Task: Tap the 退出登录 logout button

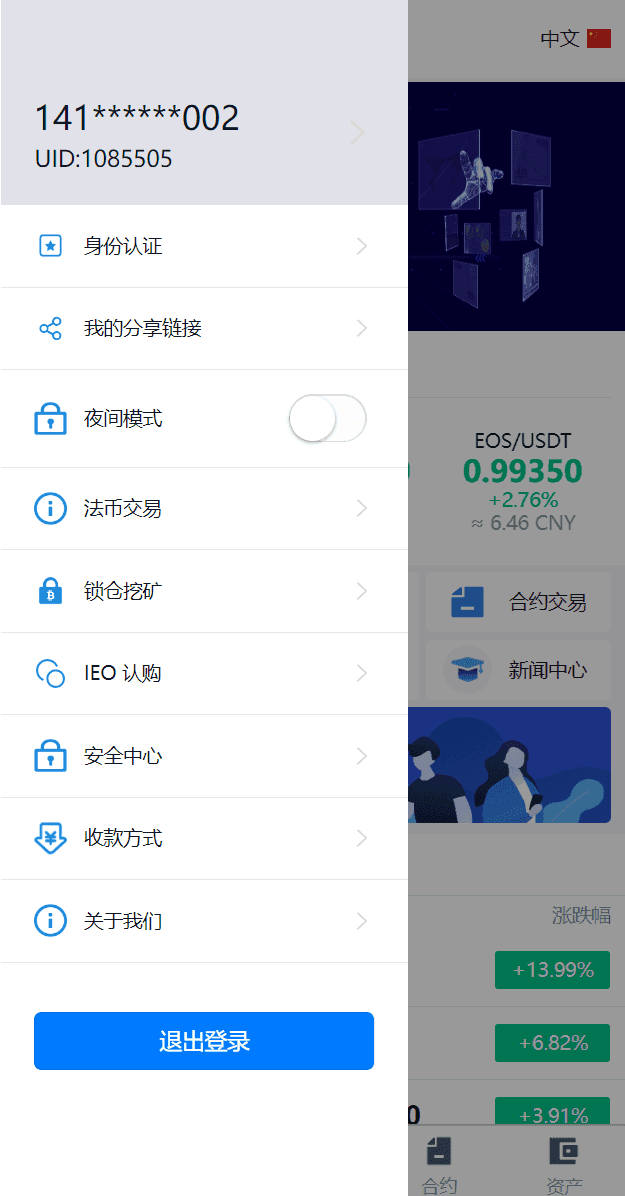Action: [204, 1041]
